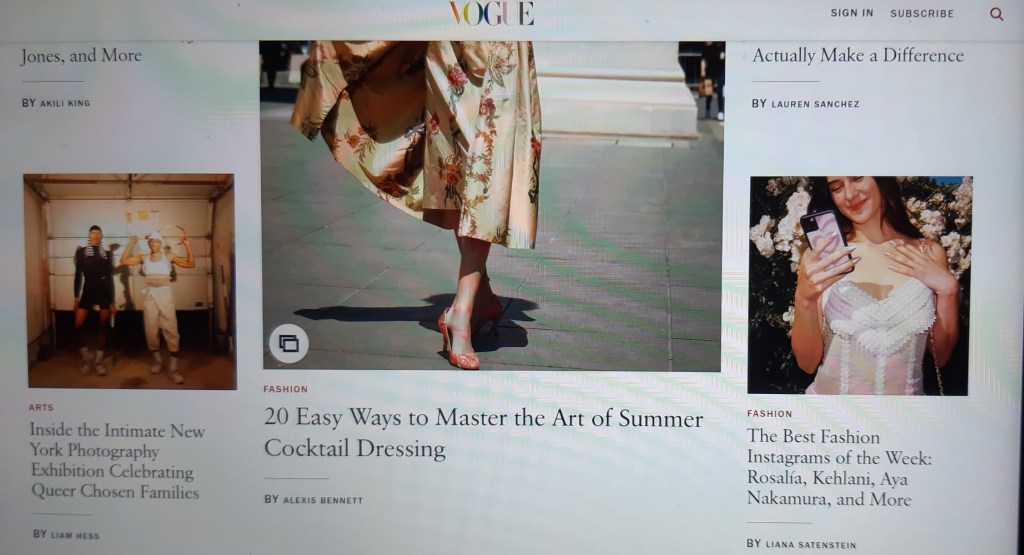This screenshot has width=1024, height=555.
Task: Tap the Subscribe link
Action: (x=921, y=14)
